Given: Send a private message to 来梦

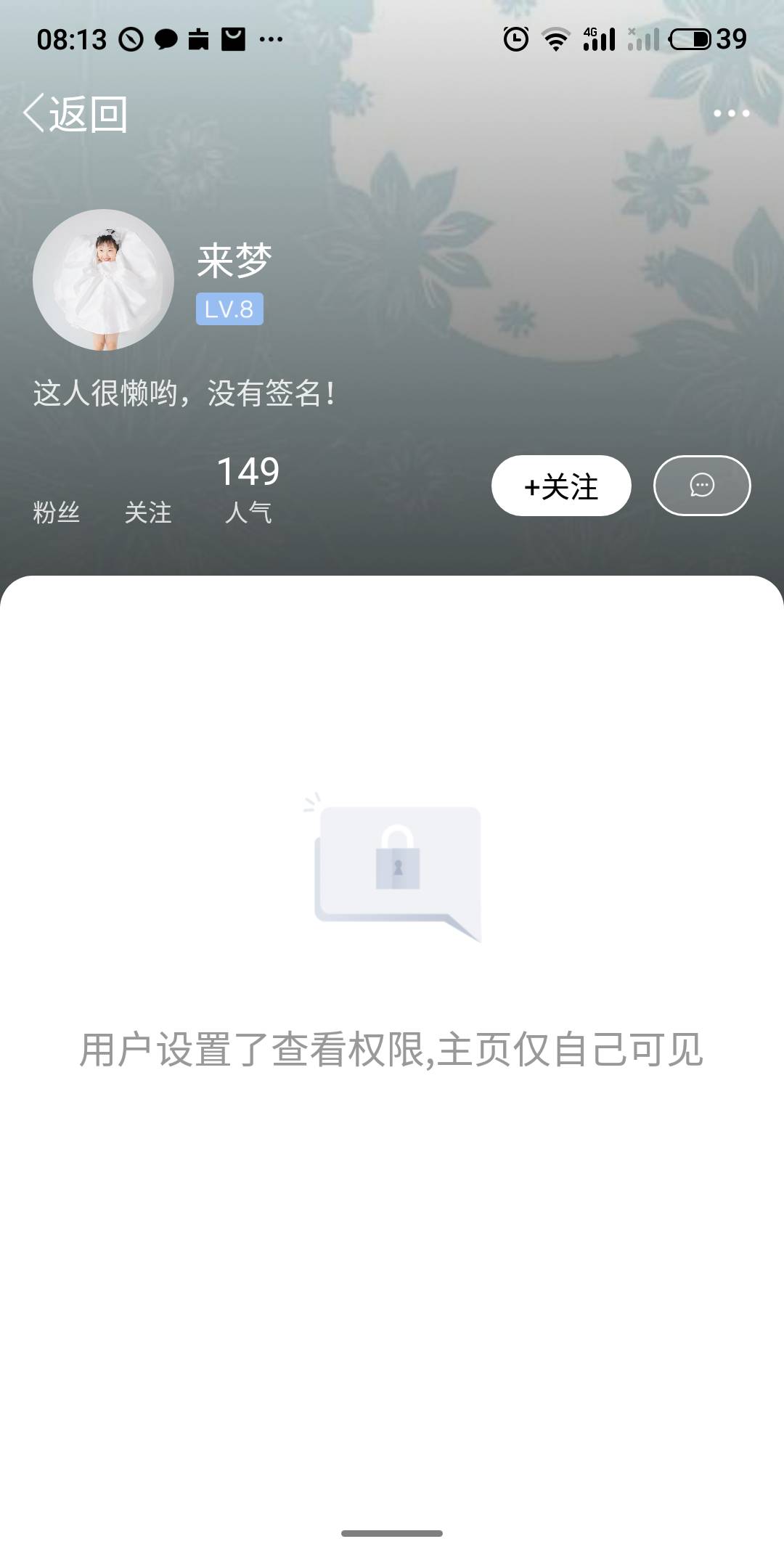Looking at the screenshot, I should click(702, 486).
